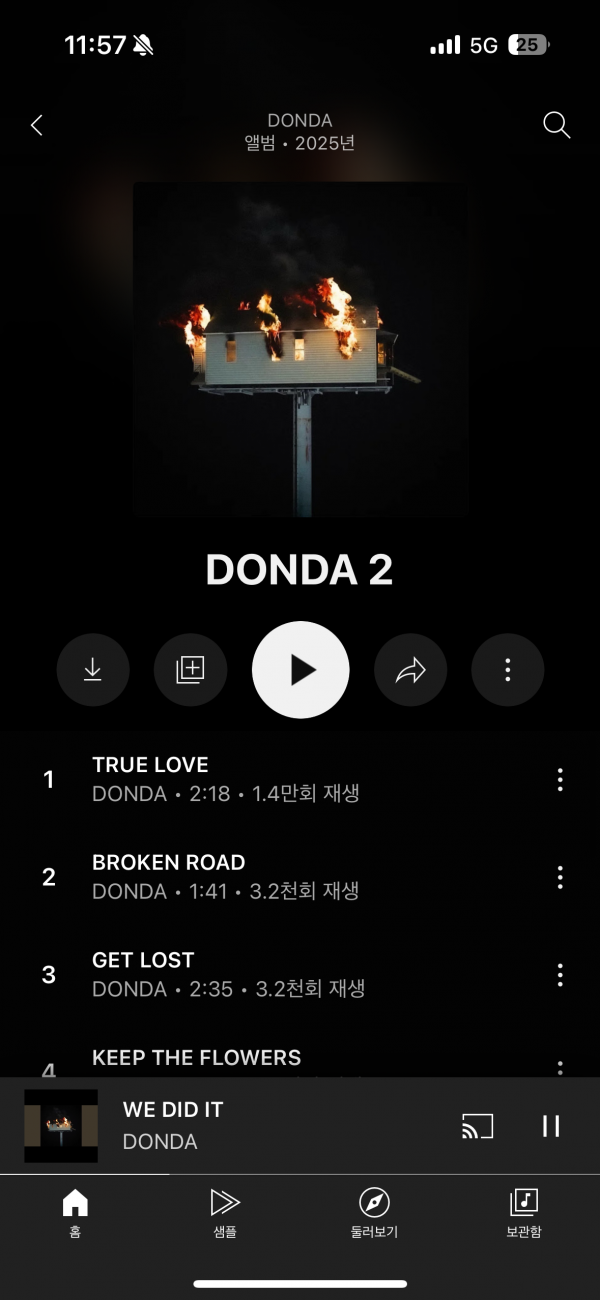Share the DONDA 2 album

[x=410, y=670]
